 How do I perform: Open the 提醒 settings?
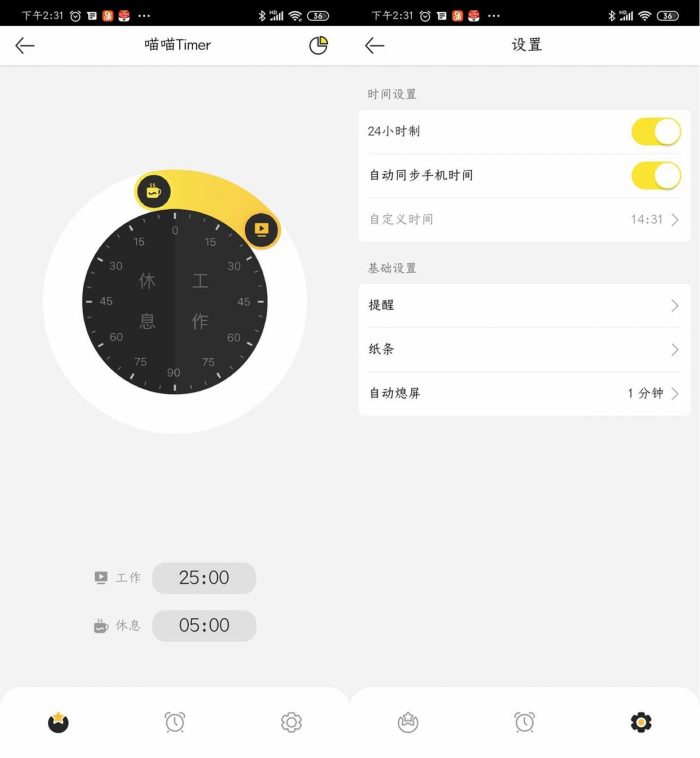(x=524, y=305)
